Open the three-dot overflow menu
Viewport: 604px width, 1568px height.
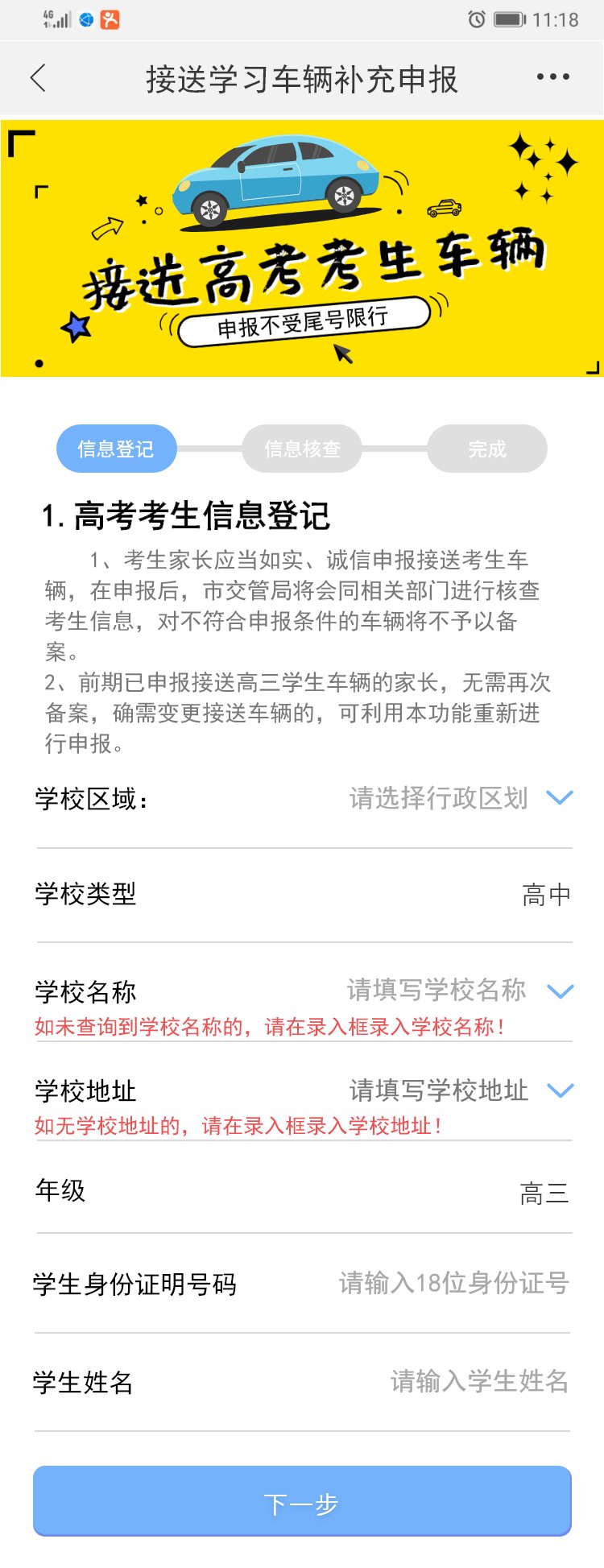pos(552,77)
